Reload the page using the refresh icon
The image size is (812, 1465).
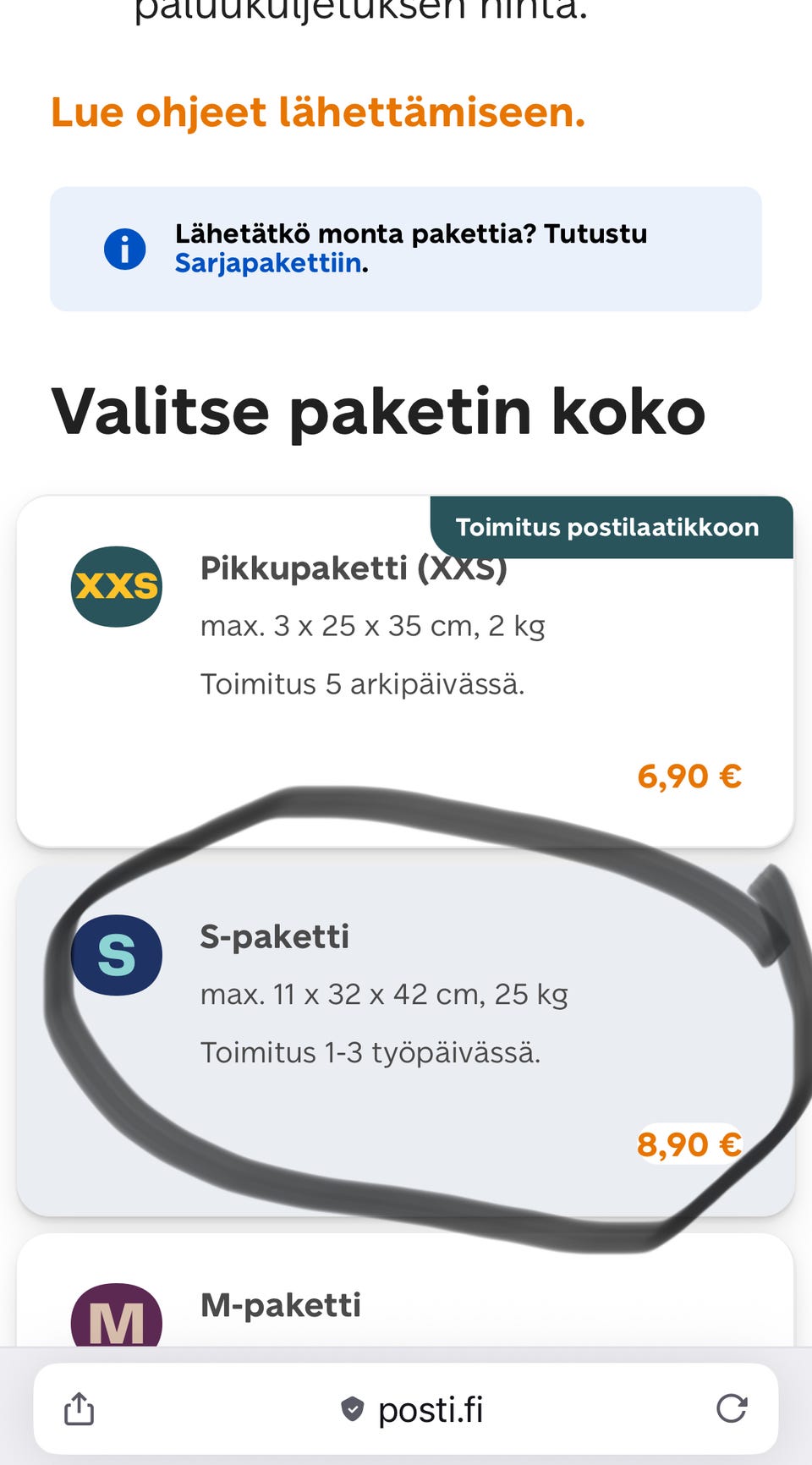(734, 1407)
